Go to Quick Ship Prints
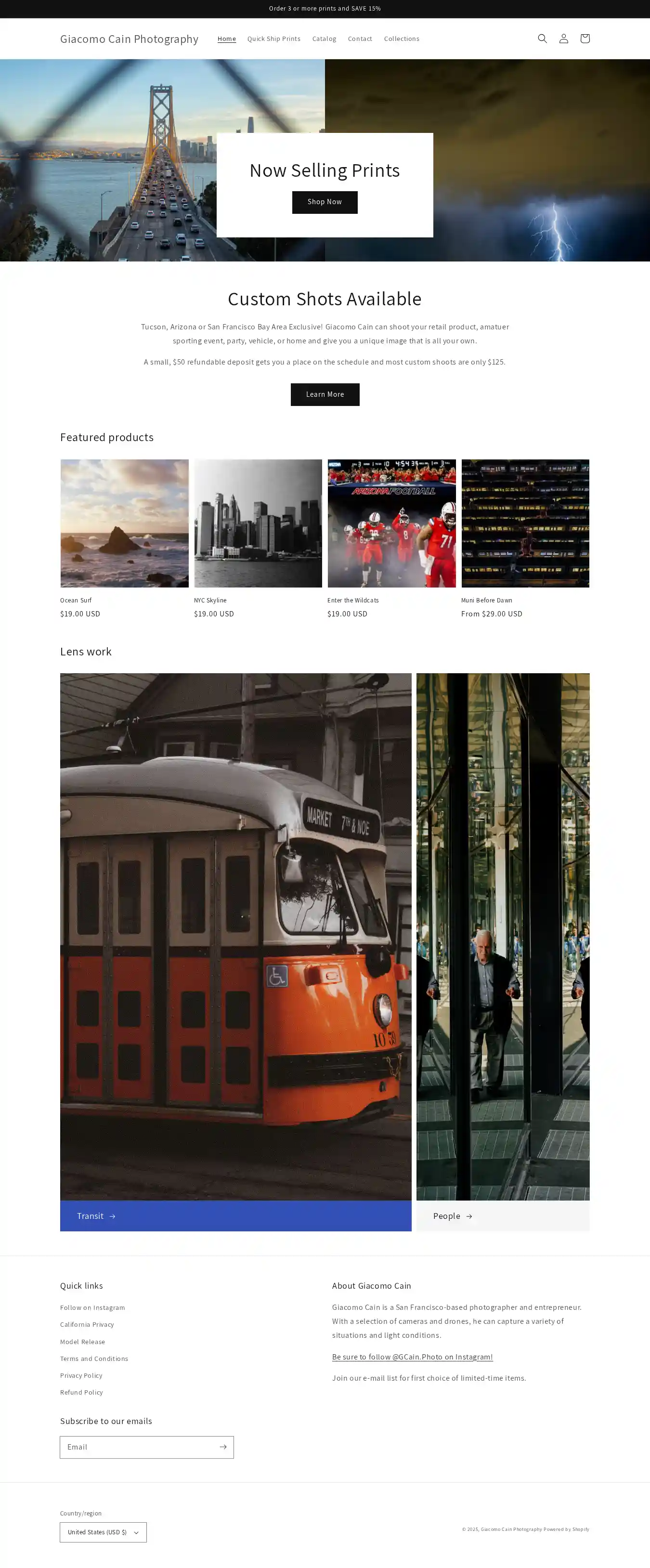Image resolution: width=650 pixels, height=1568 pixels. click(274, 39)
